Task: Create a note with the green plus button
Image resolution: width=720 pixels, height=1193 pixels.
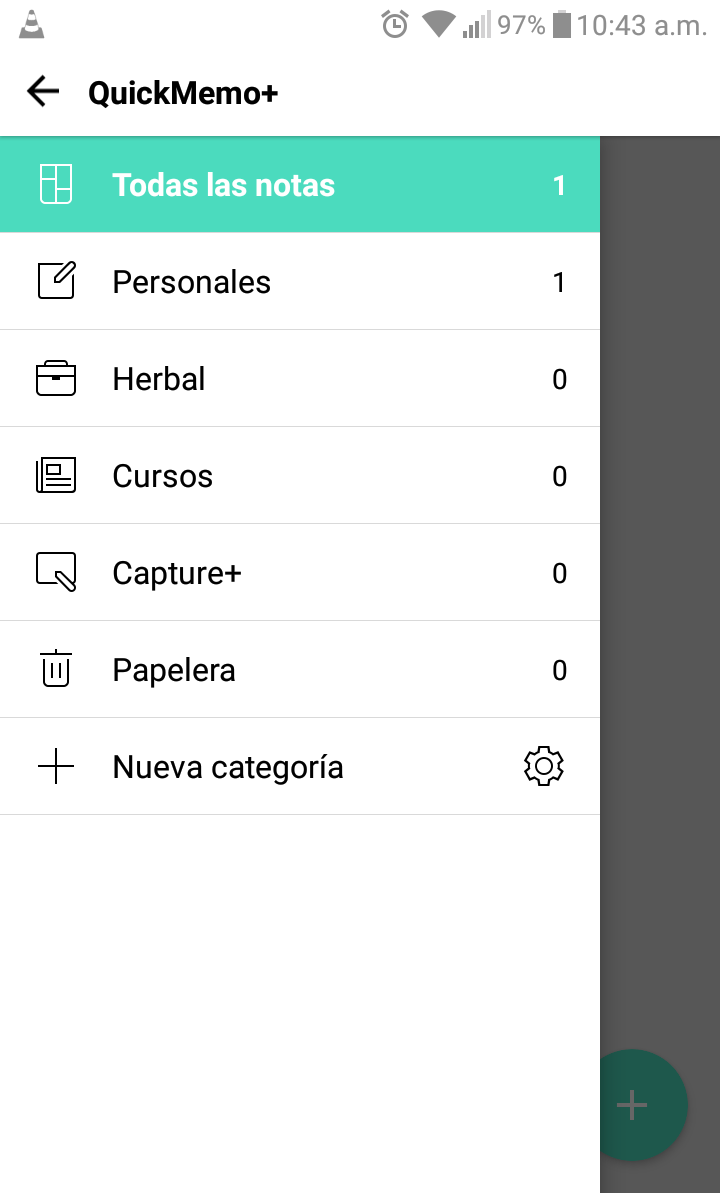Action: (632, 1105)
